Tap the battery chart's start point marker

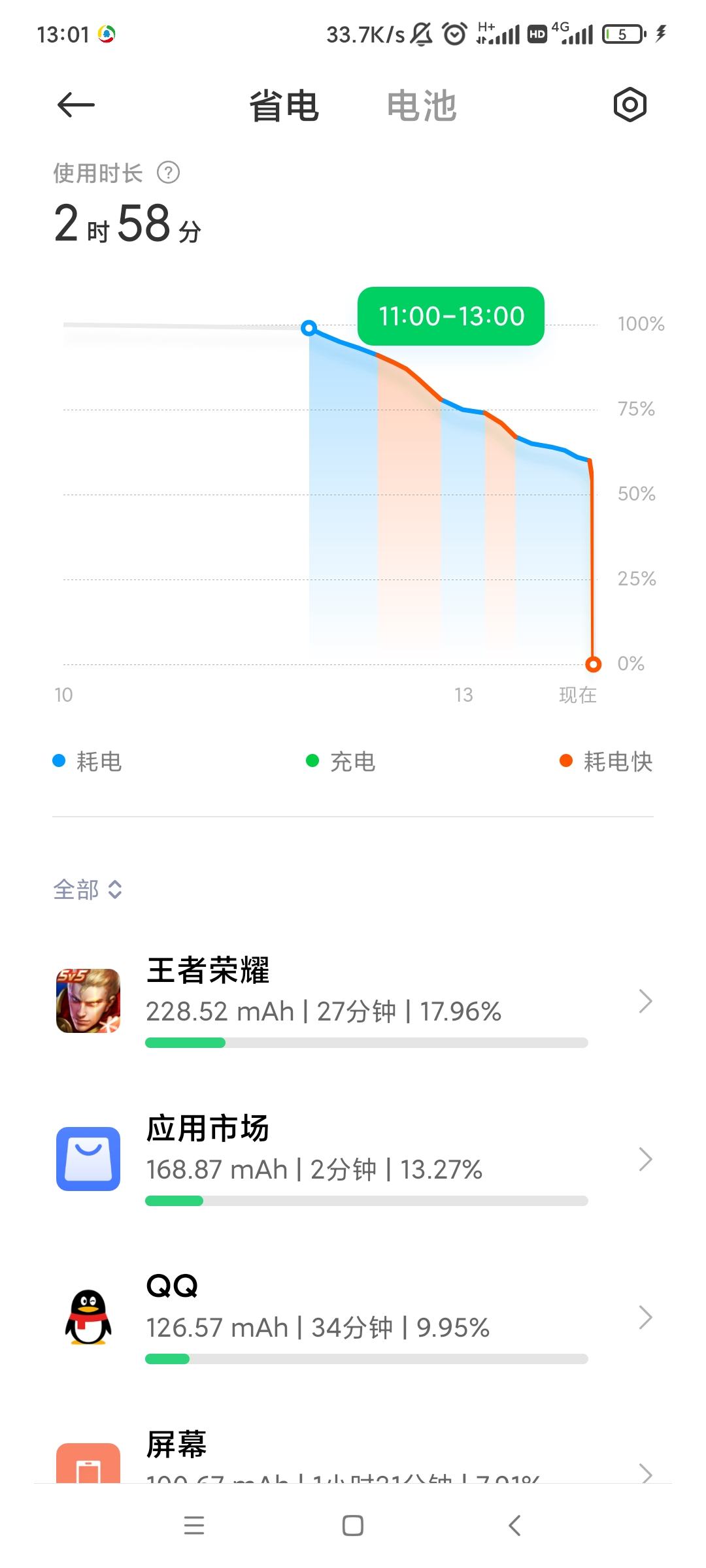point(309,328)
